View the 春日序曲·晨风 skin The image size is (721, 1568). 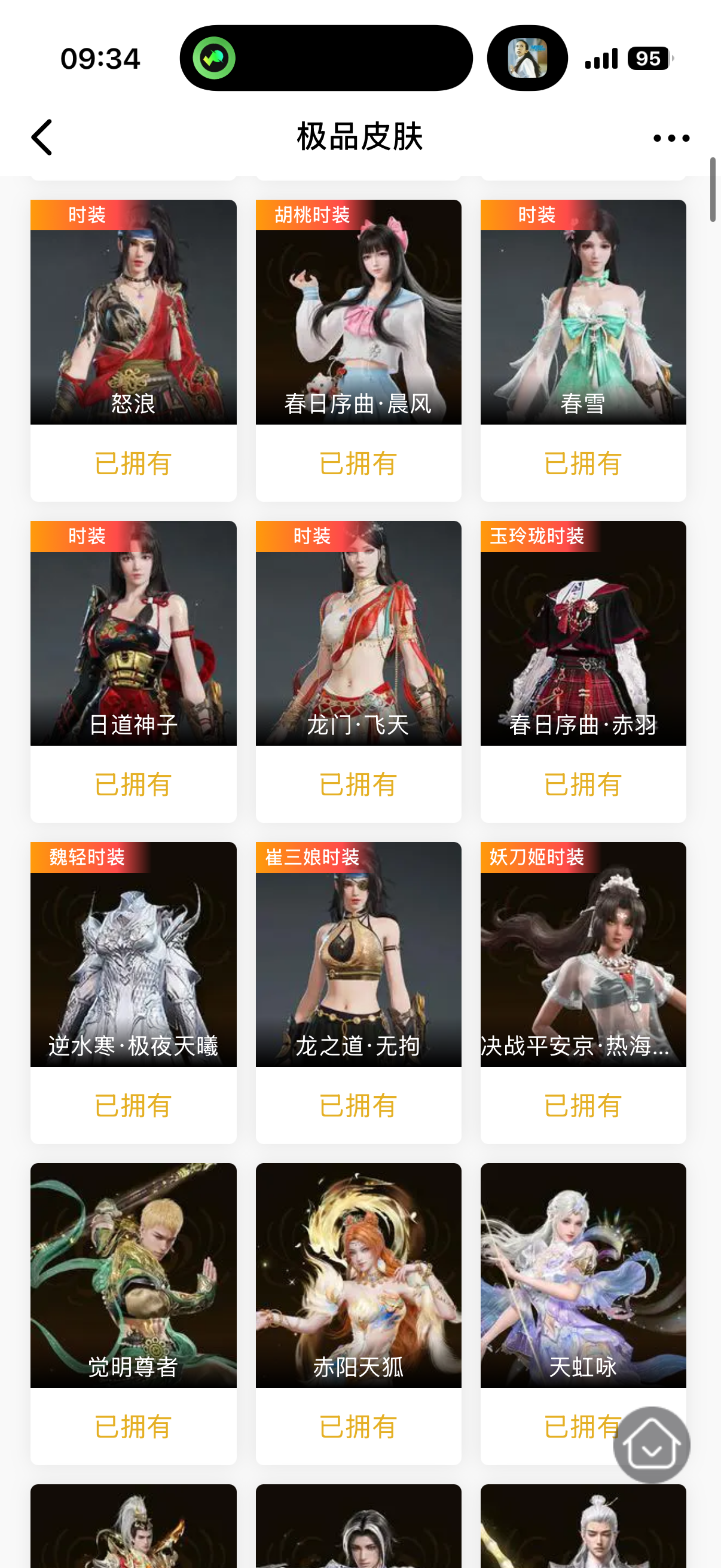(x=358, y=312)
